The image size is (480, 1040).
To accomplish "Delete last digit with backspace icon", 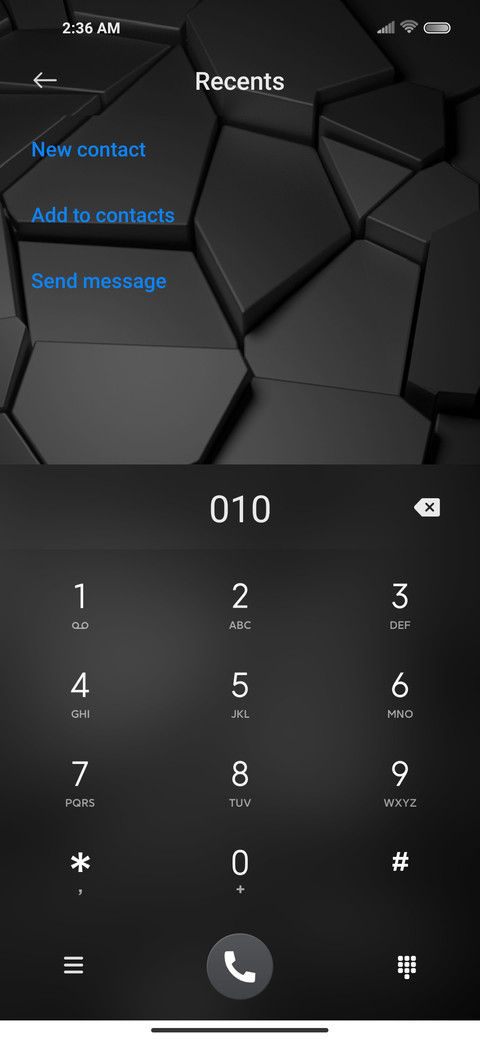I will tap(427, 508).
